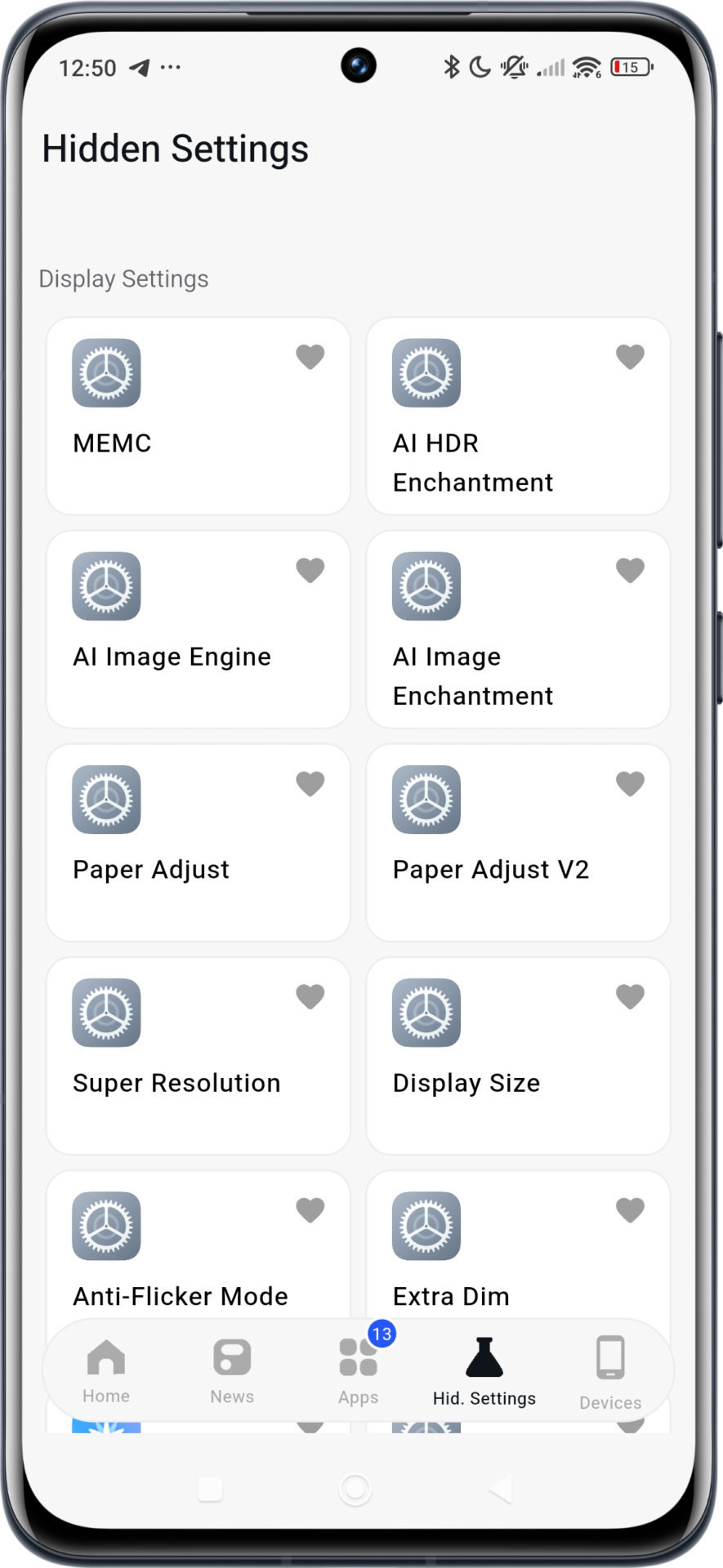Open Super Resolution card
The width and height of the screenshot is (723, 1568).
pos(198,1056)
